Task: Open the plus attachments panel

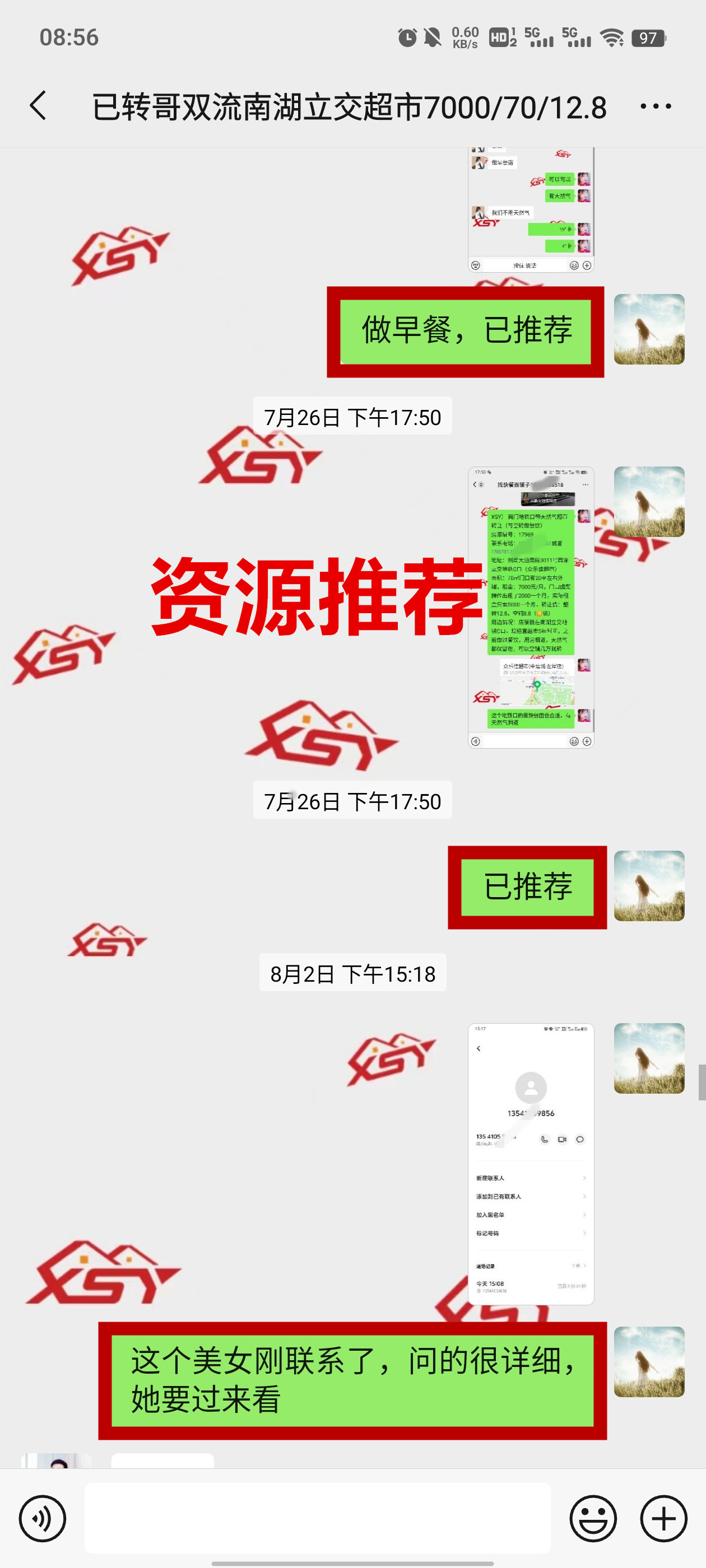Action: tap(663, 1518)
